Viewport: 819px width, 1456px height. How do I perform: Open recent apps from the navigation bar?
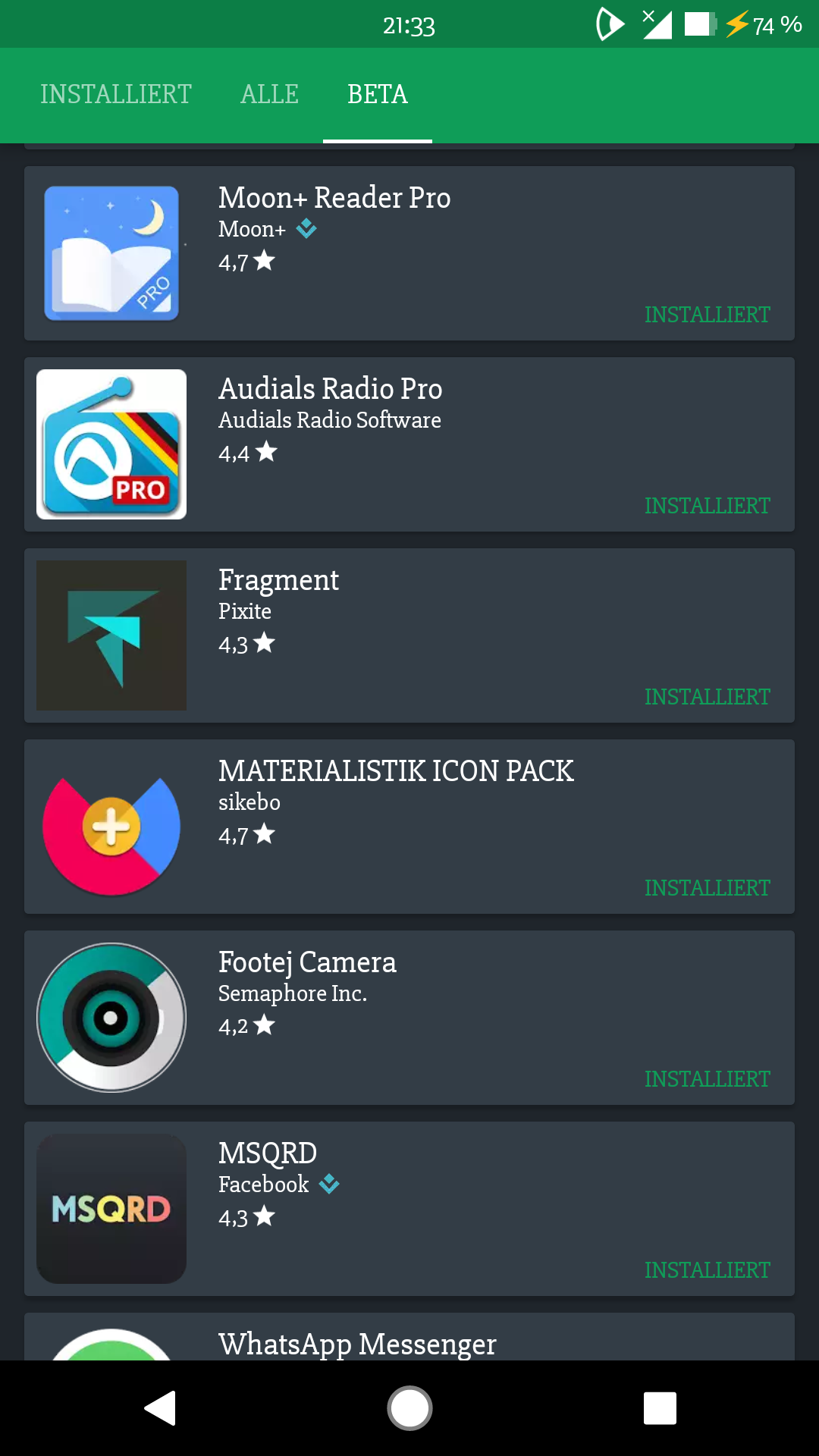tap(660, 1408)
